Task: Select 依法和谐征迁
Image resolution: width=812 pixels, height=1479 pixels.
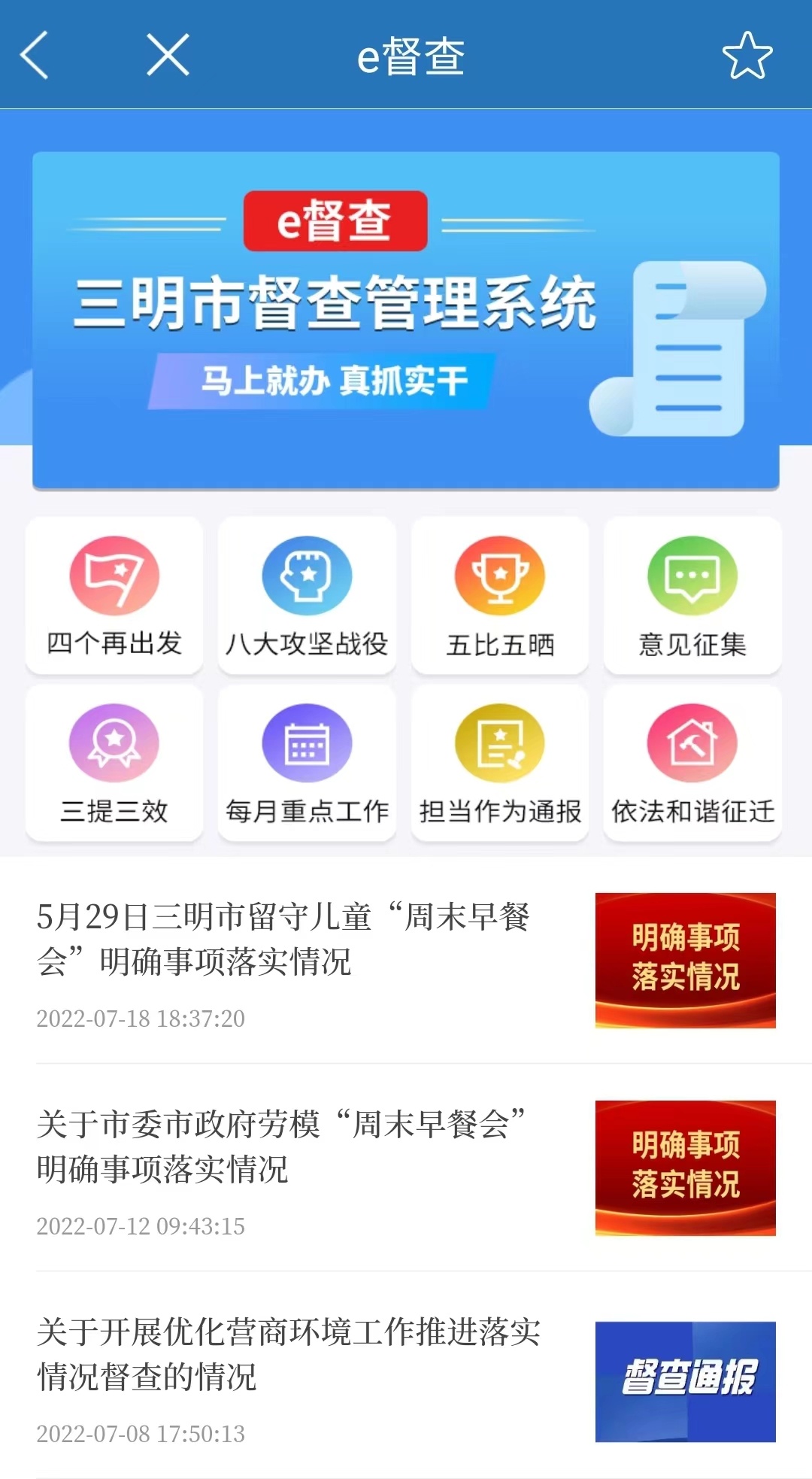Action: tap(692, 763)
